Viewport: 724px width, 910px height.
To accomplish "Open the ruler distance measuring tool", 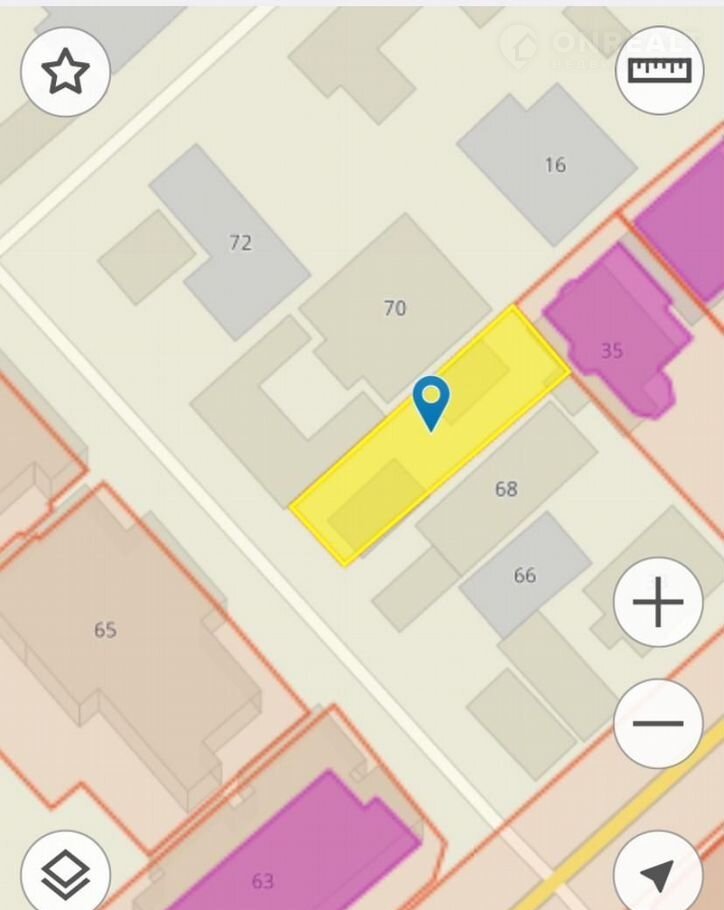I will click(x=659, y=70).
